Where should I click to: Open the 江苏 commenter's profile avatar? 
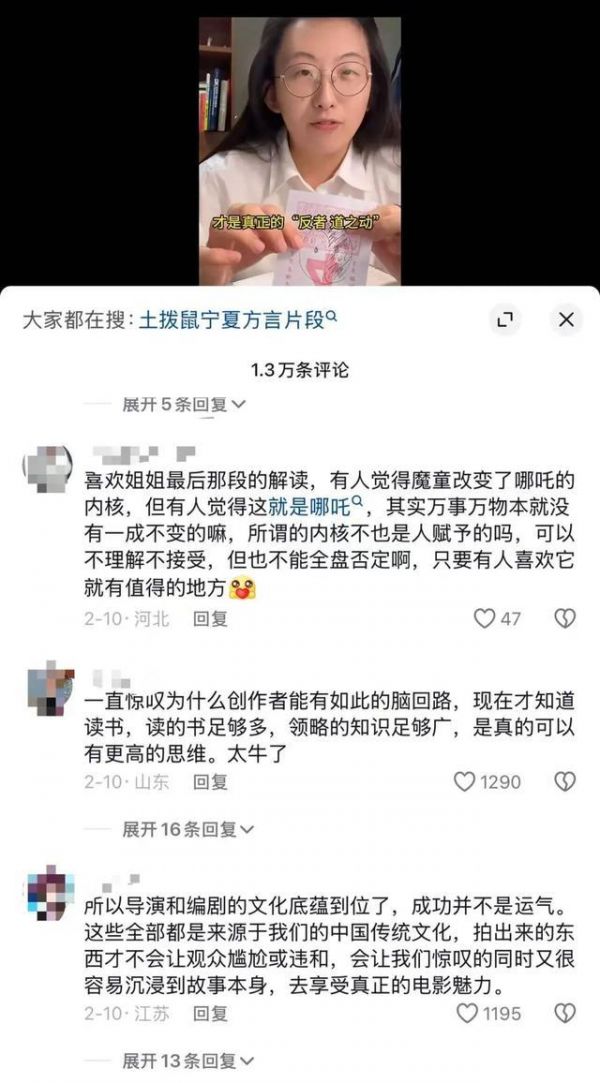50,893
